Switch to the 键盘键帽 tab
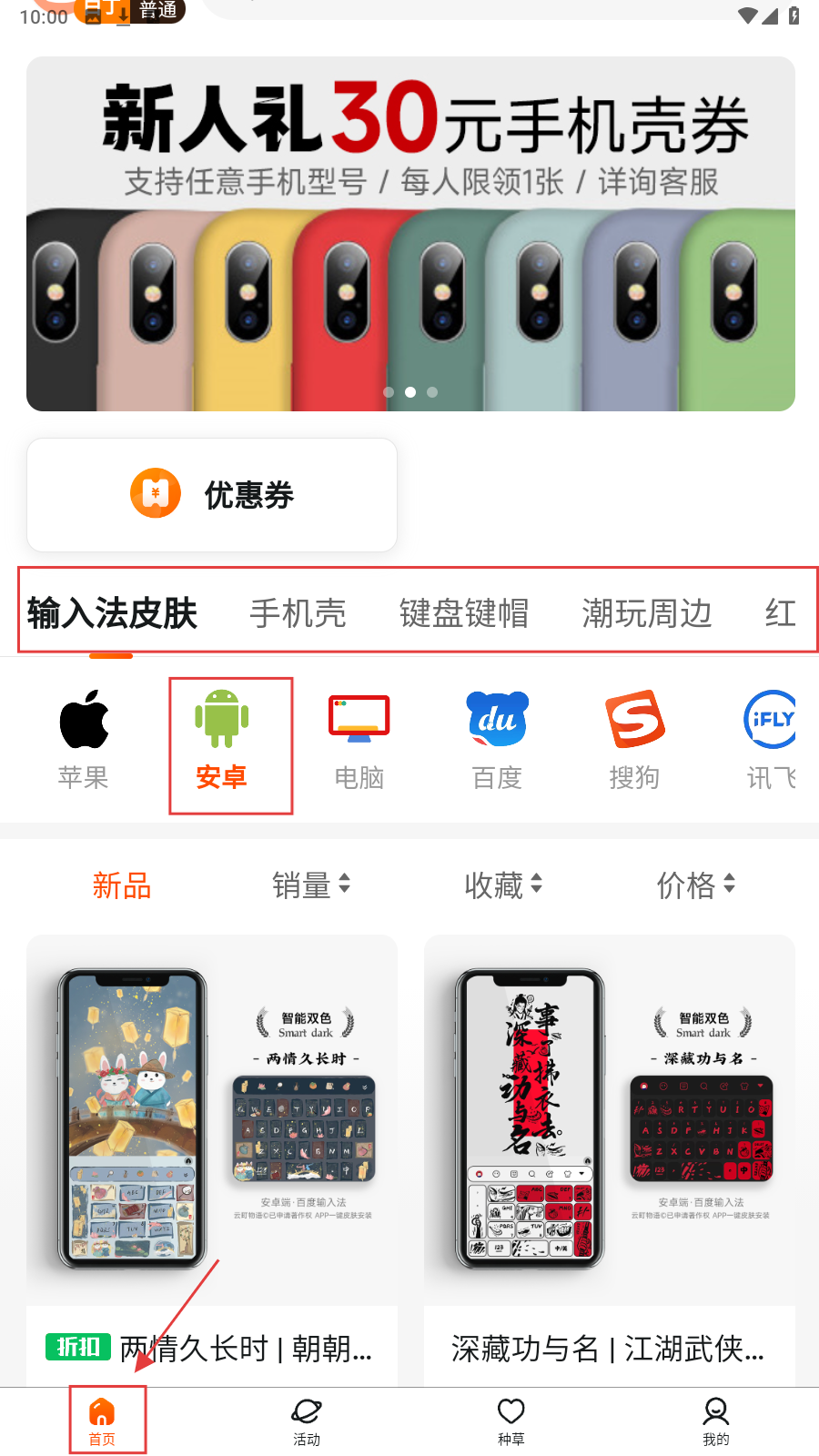Viewport: 819px width, 1456px height. (464, 613)
